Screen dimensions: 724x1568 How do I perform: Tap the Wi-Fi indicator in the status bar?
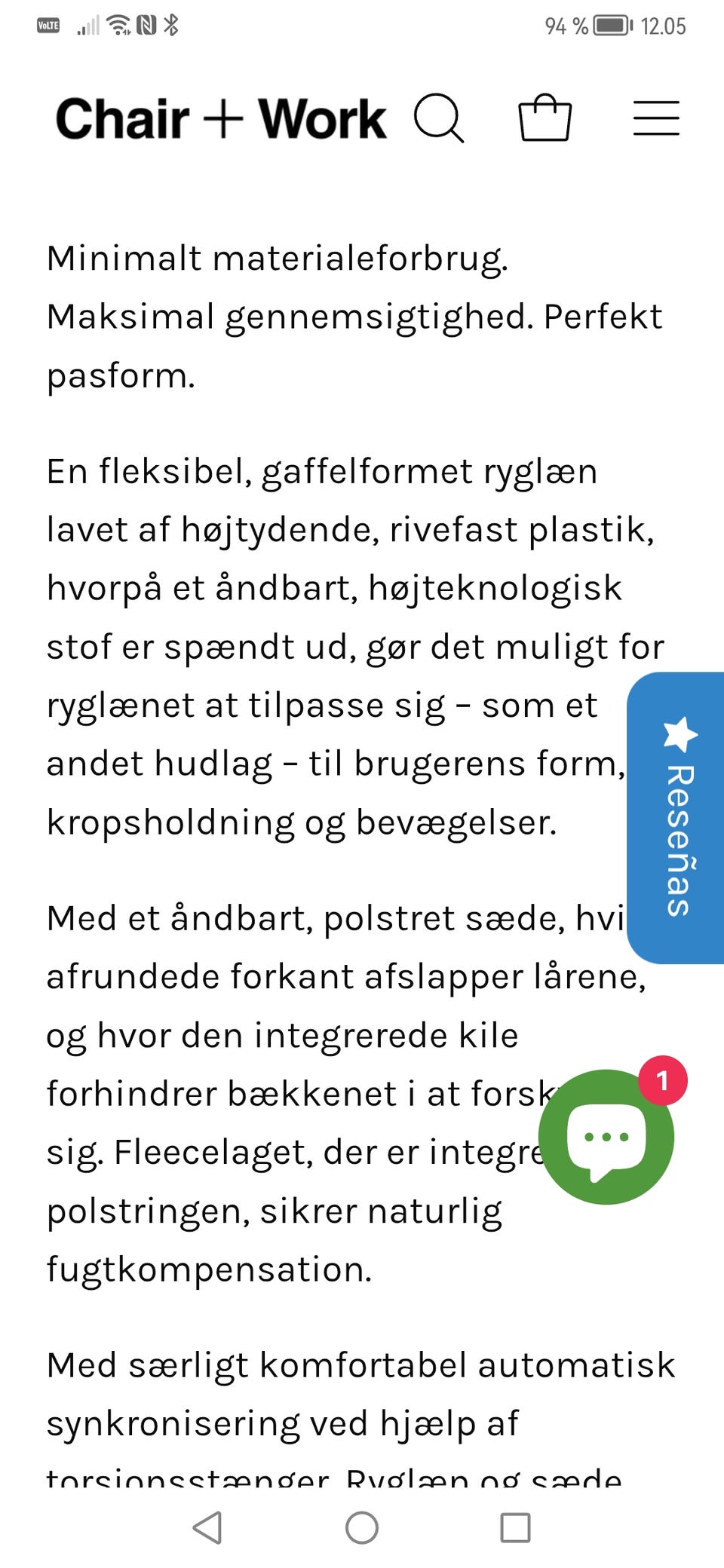tap(117, 25)
